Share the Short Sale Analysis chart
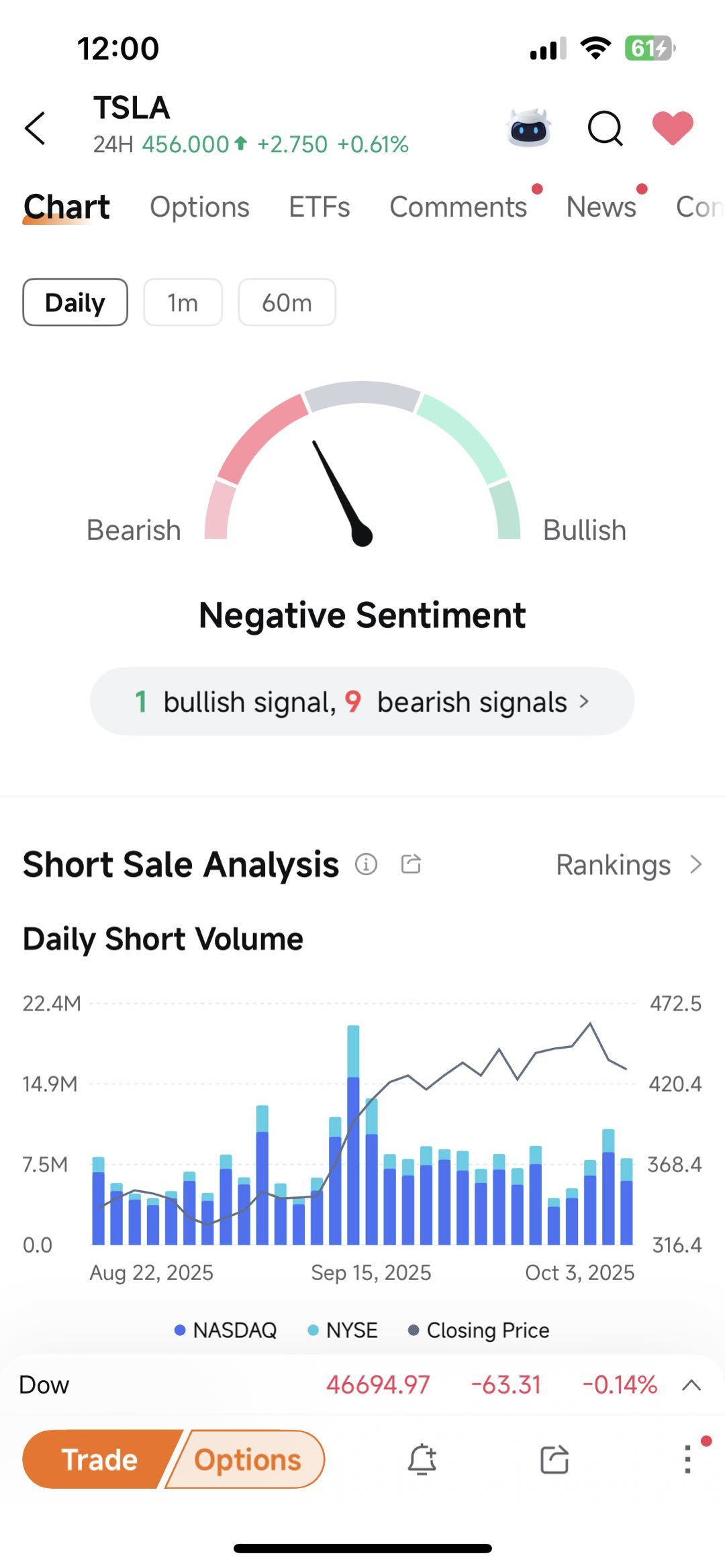Image resolution: width=725 pixels, height=1568 pixels. pyautogui.click(x=411, y=865)
